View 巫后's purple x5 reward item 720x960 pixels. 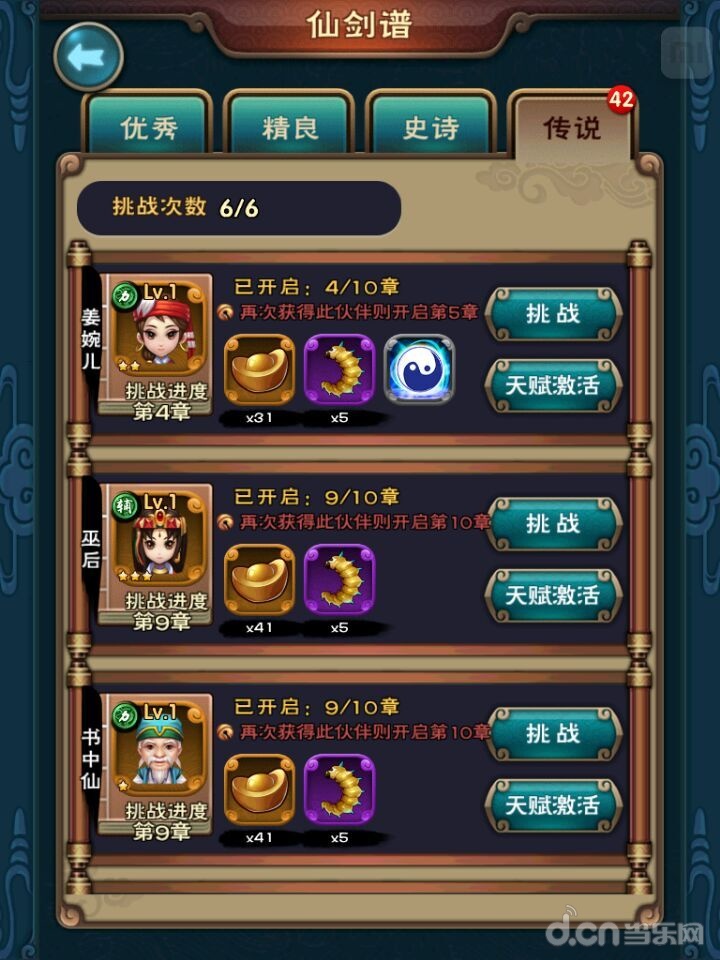point(339,579)
